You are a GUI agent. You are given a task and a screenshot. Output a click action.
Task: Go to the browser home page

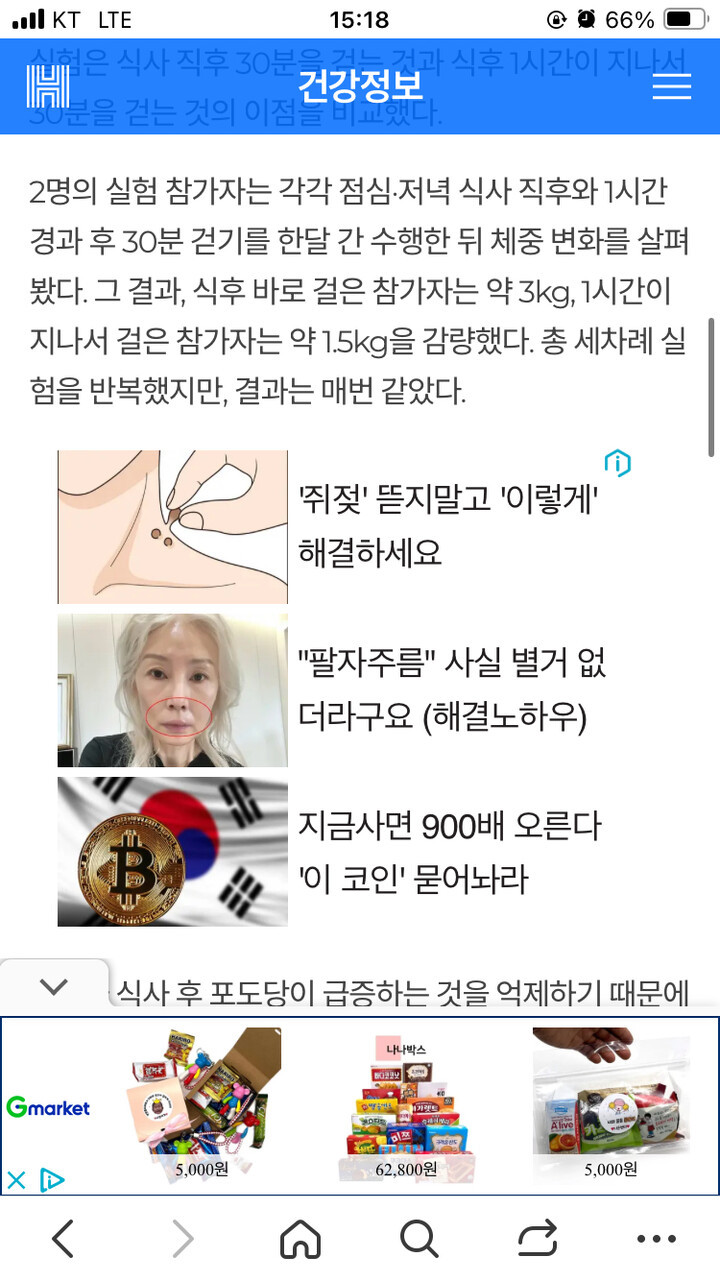(x=300, y=1240)
